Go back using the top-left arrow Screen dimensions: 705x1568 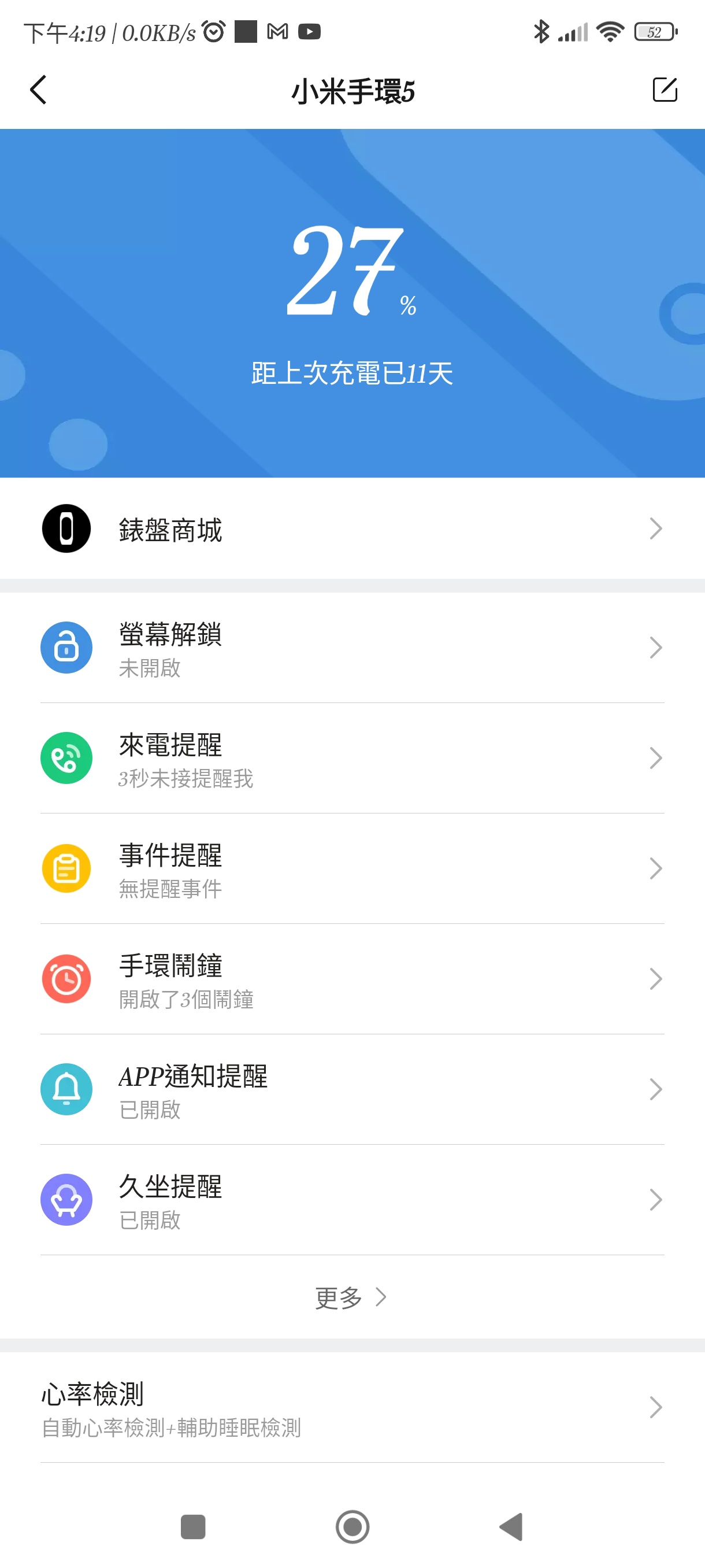click(x=38, y=90)
